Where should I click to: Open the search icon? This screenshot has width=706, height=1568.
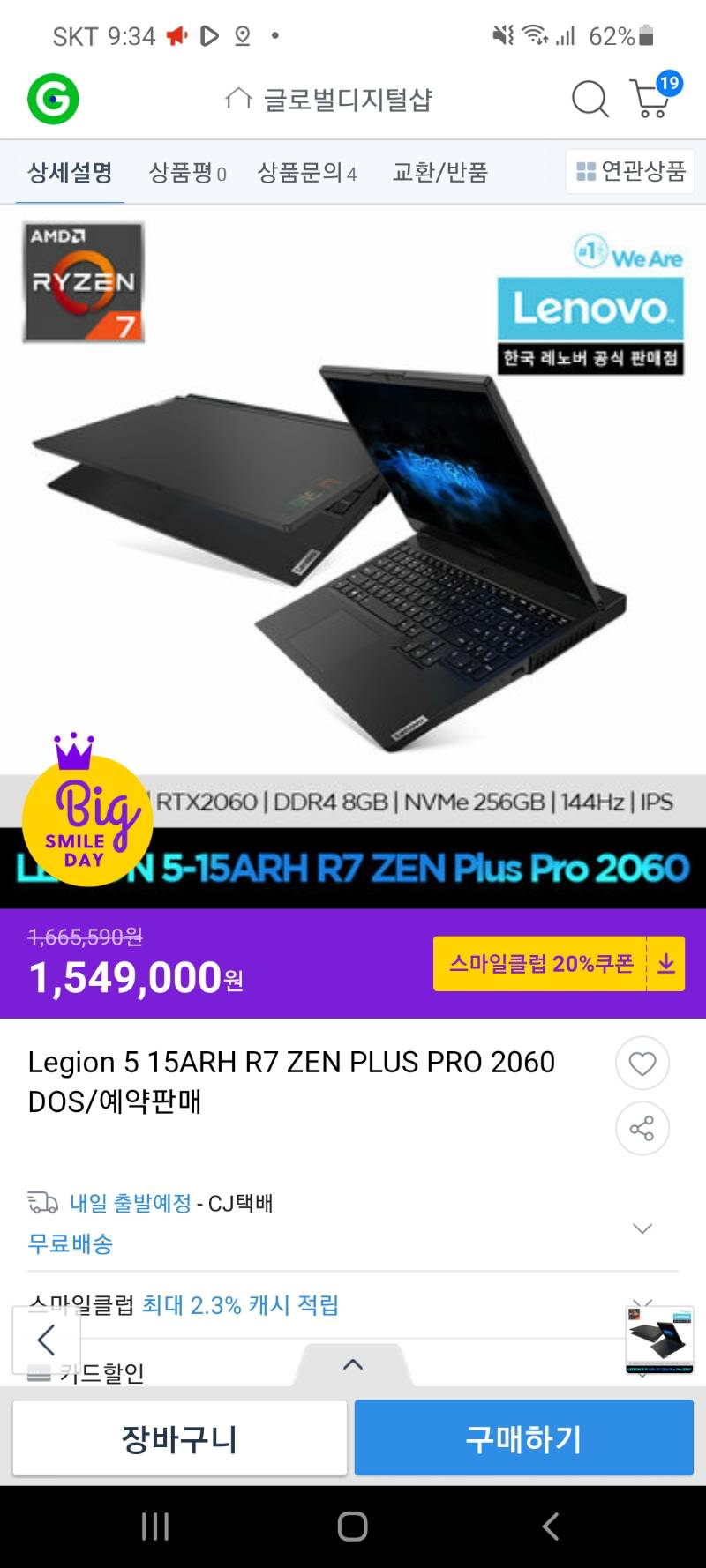pos(590,99)
